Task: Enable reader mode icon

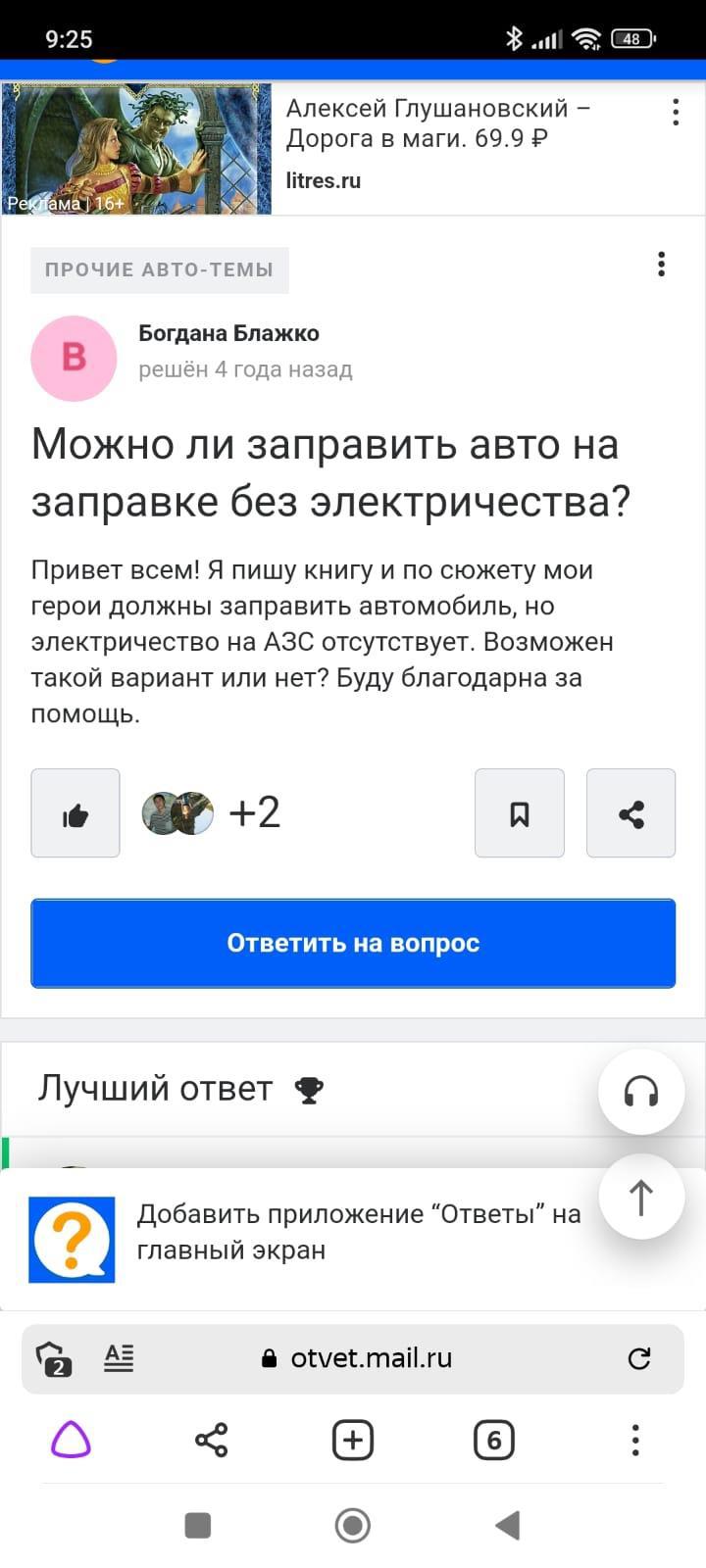Action: click(x=119, y=1358)
